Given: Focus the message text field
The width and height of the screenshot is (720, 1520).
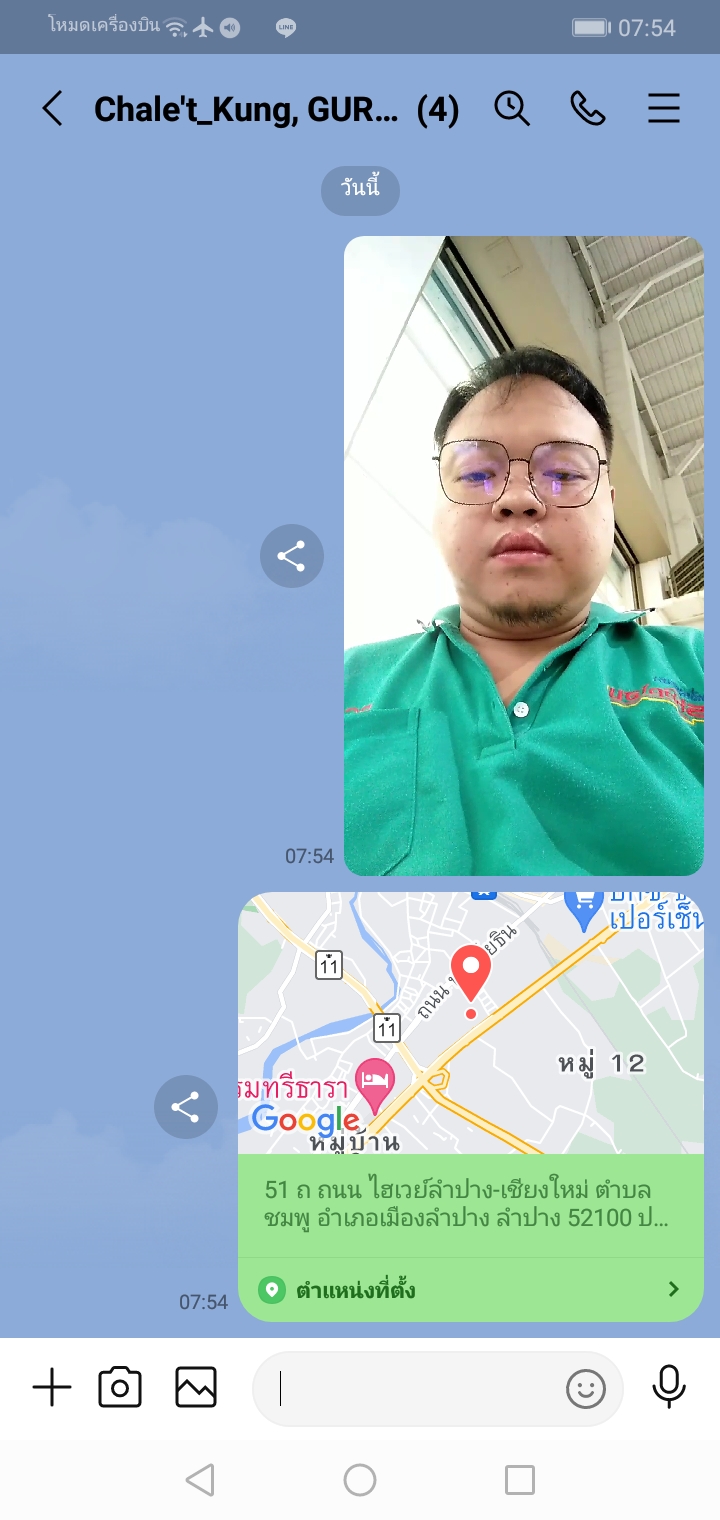Looking at the screenshot, I should 410,1389.
